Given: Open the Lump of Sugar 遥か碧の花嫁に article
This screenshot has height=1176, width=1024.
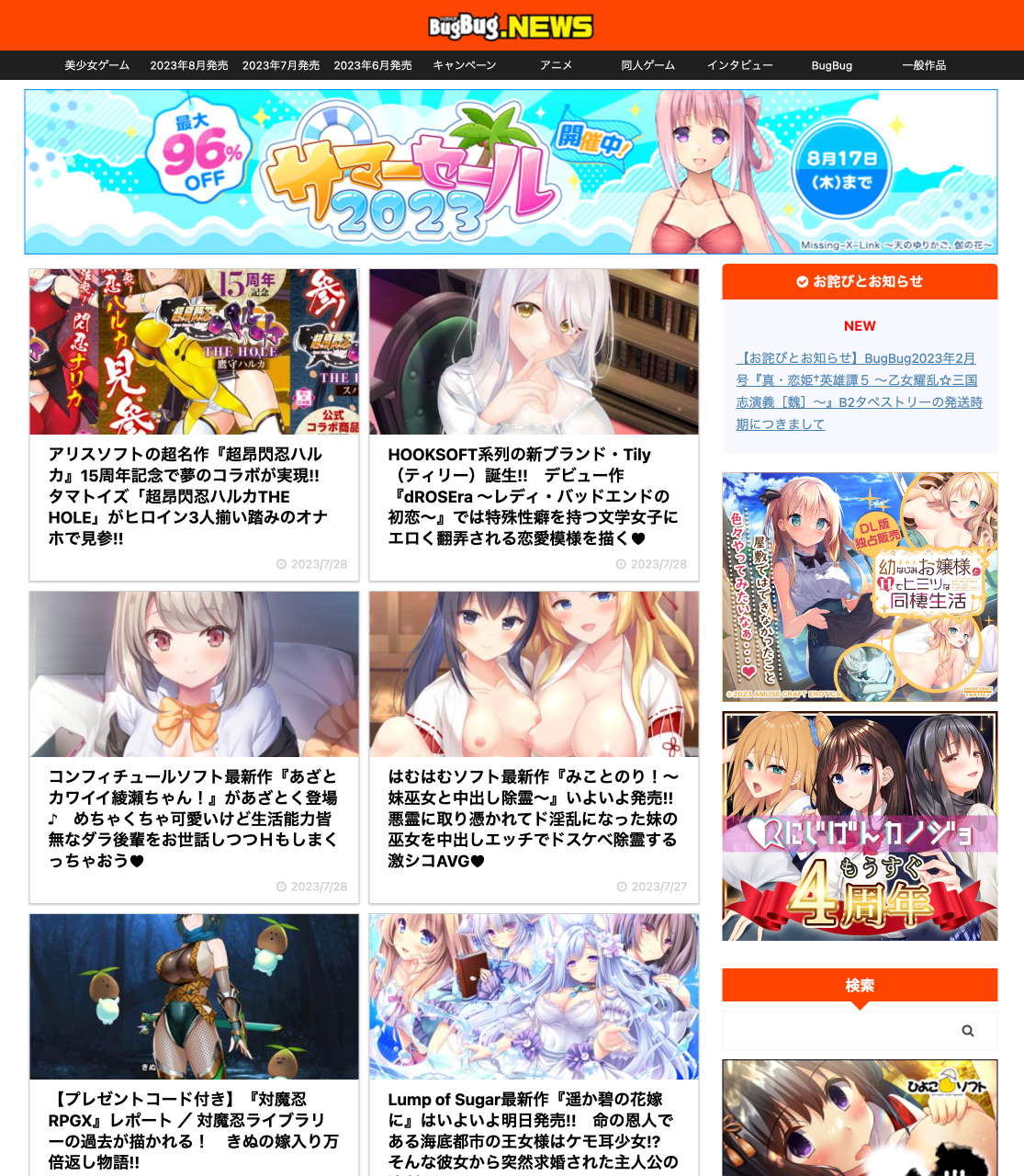Looking at the screenshot, I should (x=533, y=1130).
